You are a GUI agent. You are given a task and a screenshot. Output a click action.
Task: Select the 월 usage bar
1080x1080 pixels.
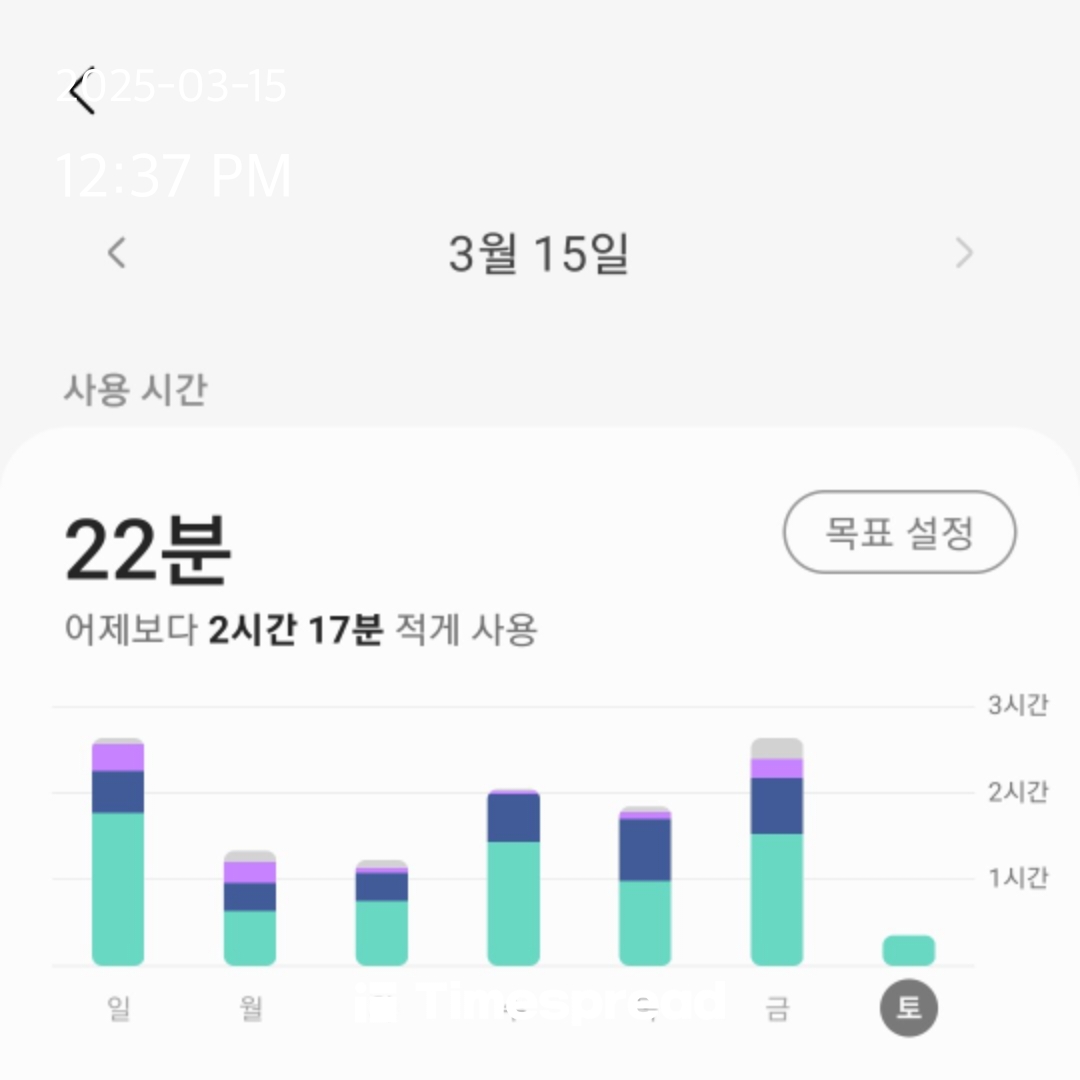tap(250, 908)
